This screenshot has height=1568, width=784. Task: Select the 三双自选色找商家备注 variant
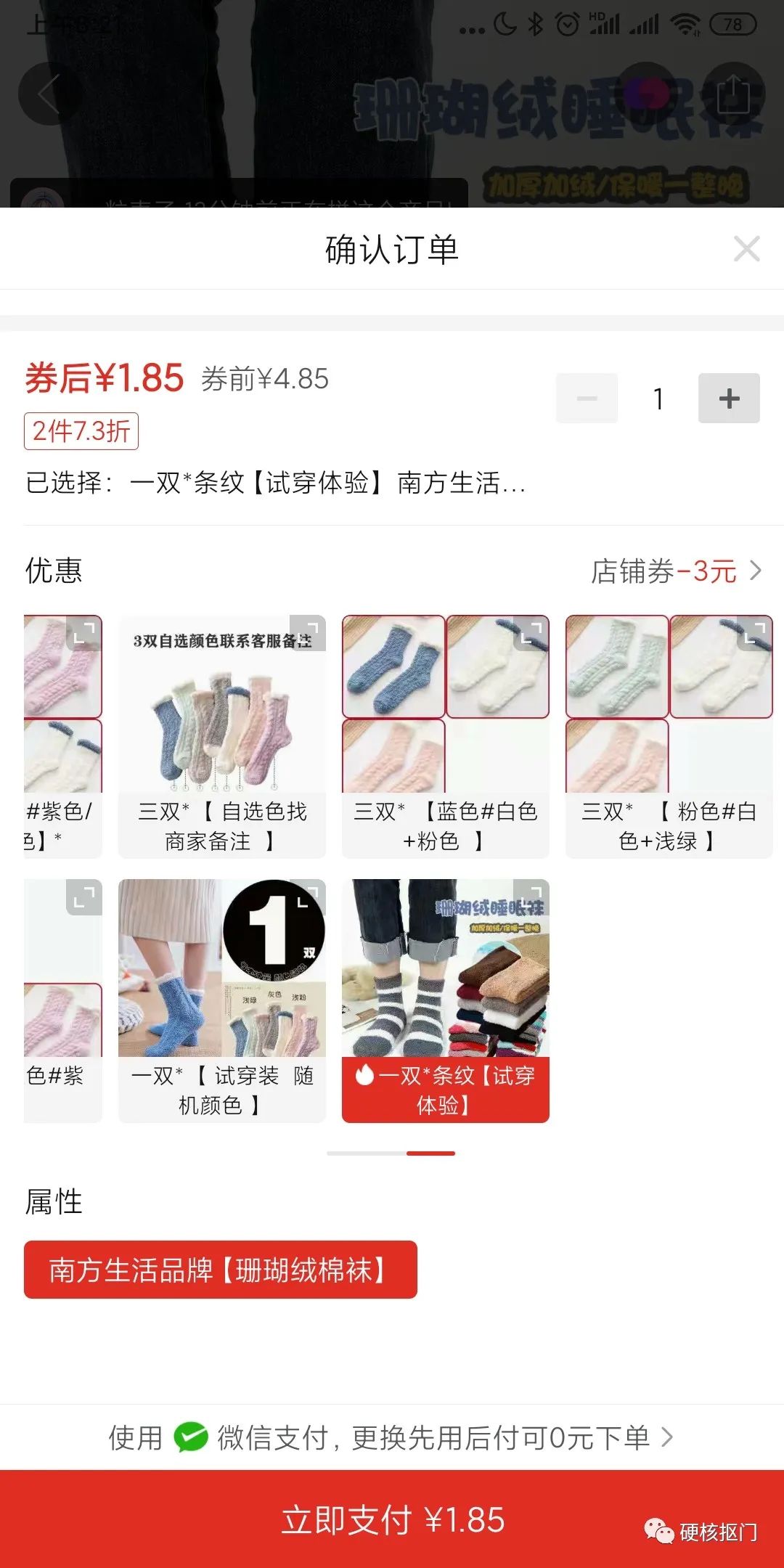point(223,733)
